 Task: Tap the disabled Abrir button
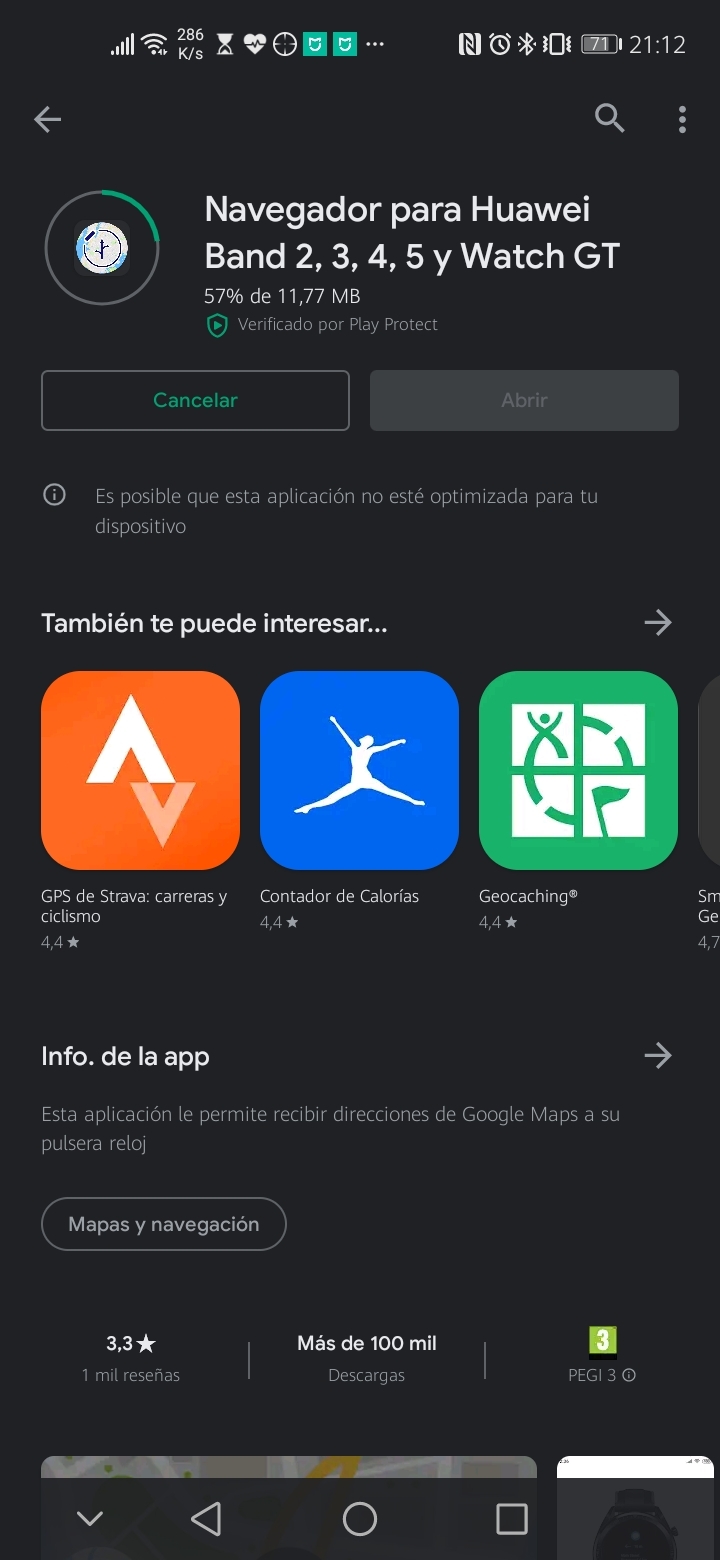pos(523,400)
